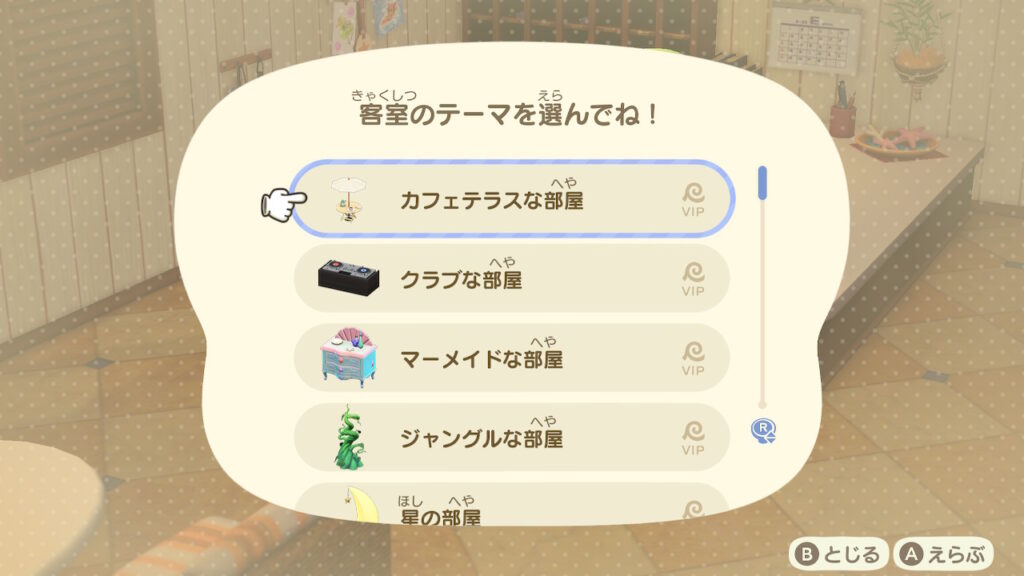The image size is (1024, 576).
Task: Tap the R scroll-down indicator
Action: tap(764, 431)
